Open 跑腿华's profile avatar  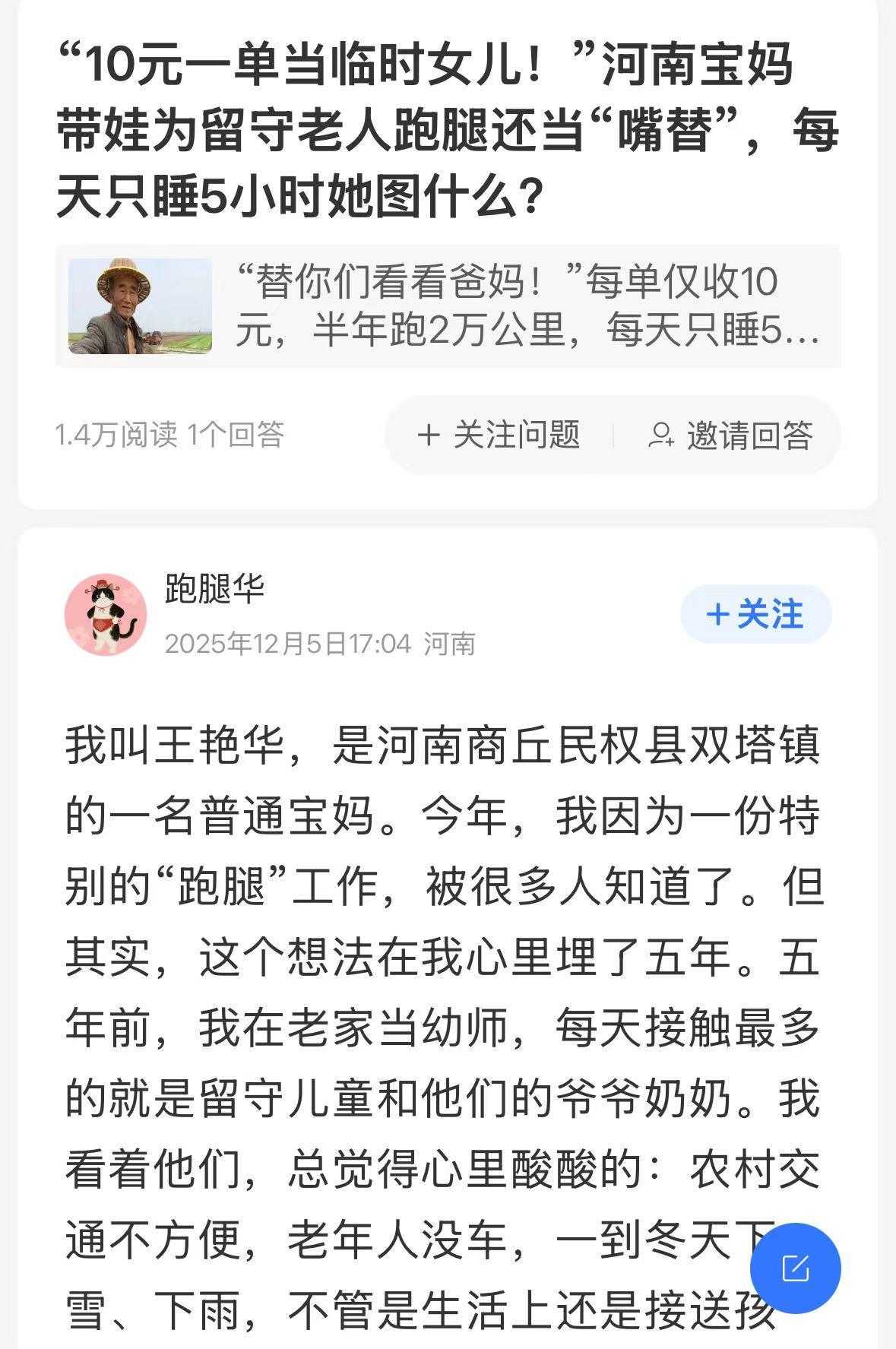point(105,614)
